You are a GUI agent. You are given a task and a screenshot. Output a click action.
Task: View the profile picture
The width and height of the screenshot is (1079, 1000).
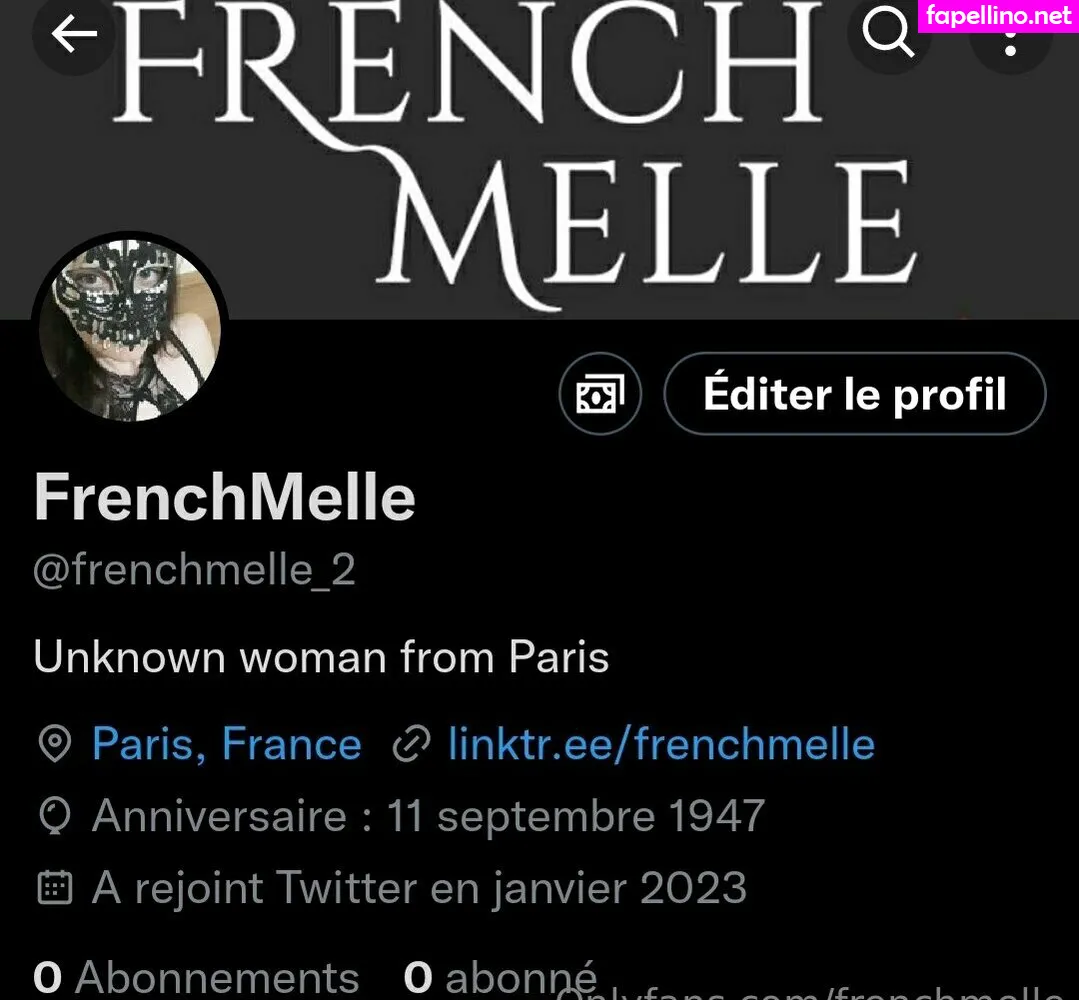point(130,331)
